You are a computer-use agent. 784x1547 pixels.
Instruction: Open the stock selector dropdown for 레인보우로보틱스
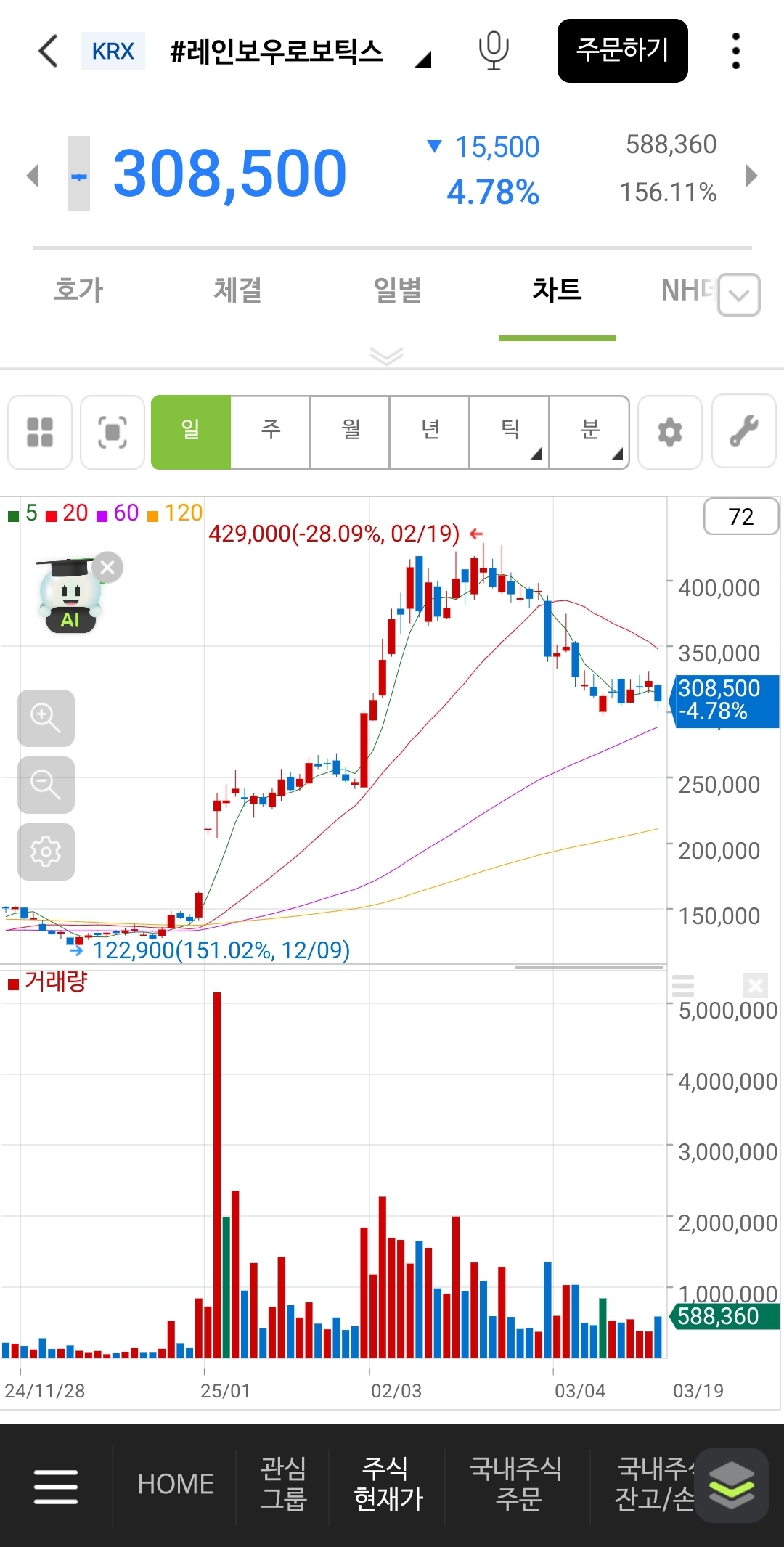pyautogui.click(x=422, y=60)
